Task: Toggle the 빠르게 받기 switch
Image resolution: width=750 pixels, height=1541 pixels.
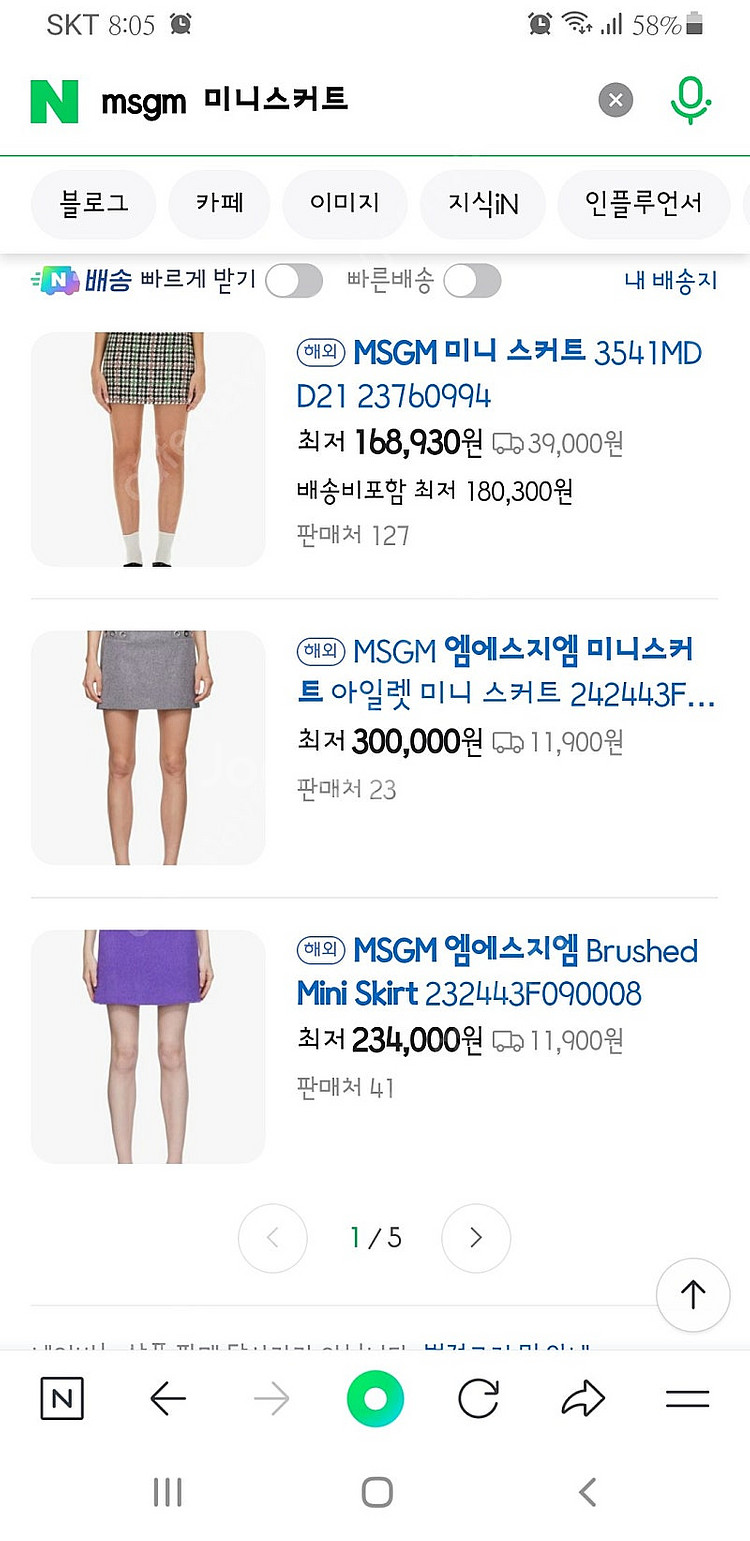Action: pyautogui.click(x=294, y=282)
